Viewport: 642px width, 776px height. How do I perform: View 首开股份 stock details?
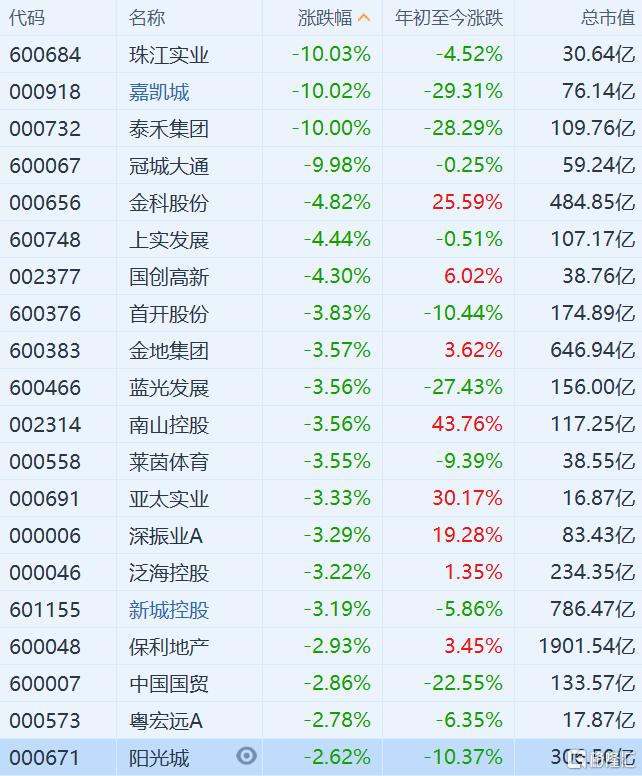[x=169, y=314]
